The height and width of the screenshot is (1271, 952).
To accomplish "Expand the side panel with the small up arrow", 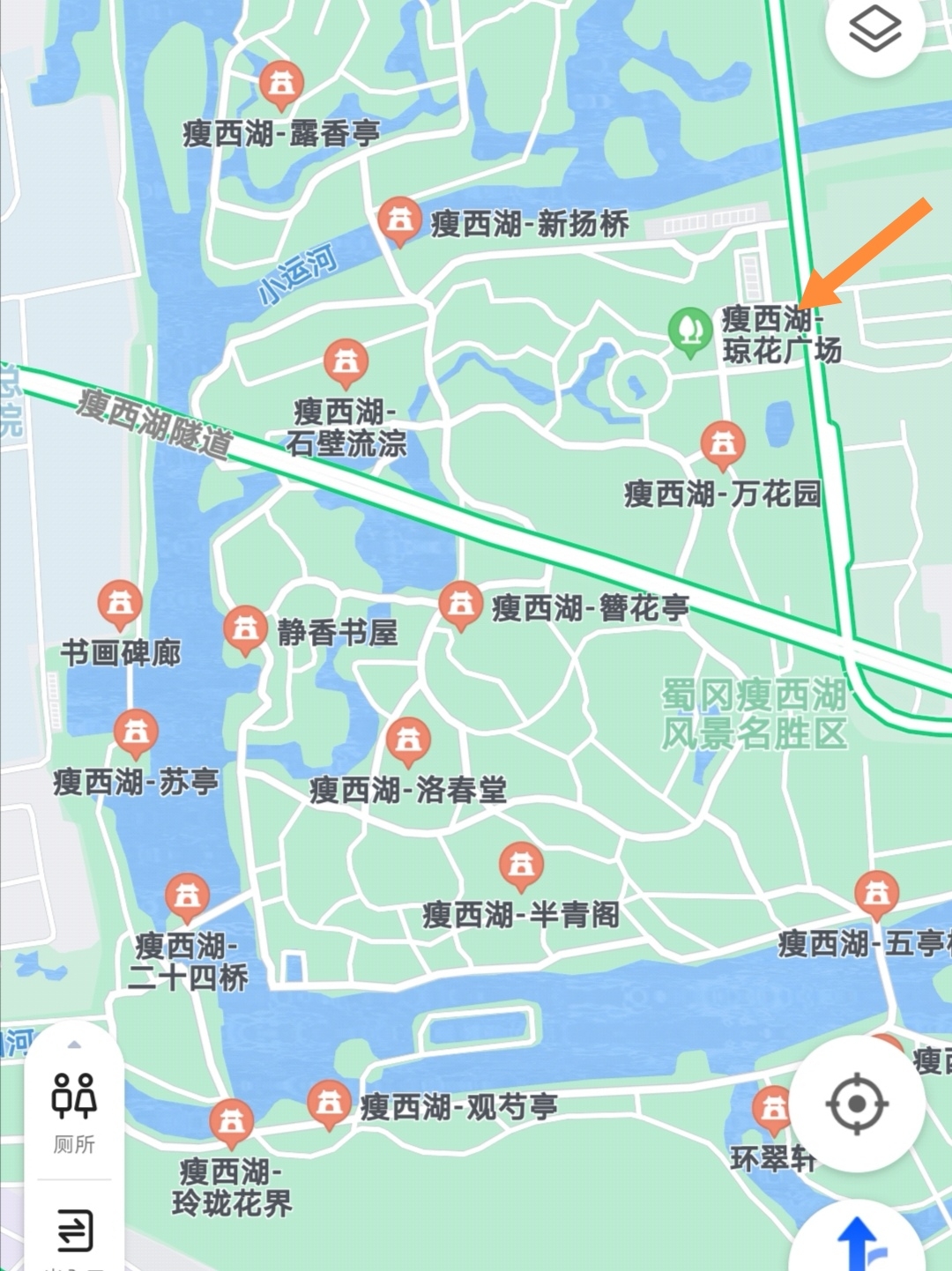I will [74, 1045].
